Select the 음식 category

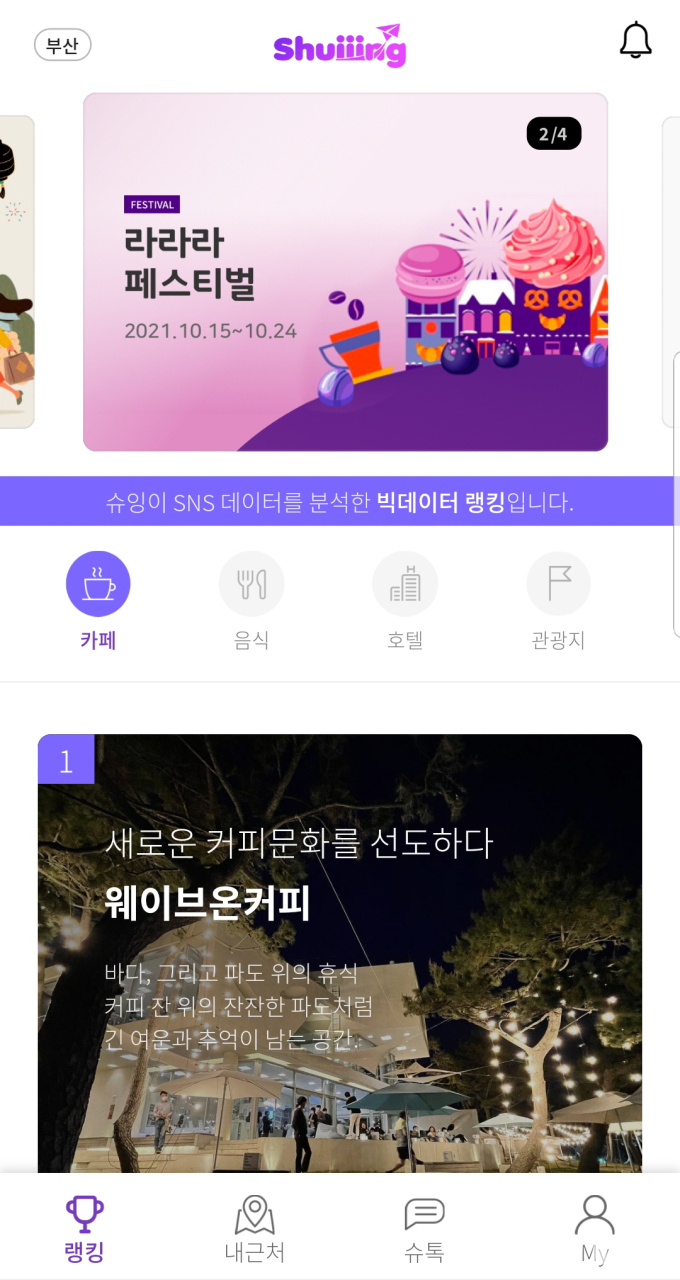point(252,600)
